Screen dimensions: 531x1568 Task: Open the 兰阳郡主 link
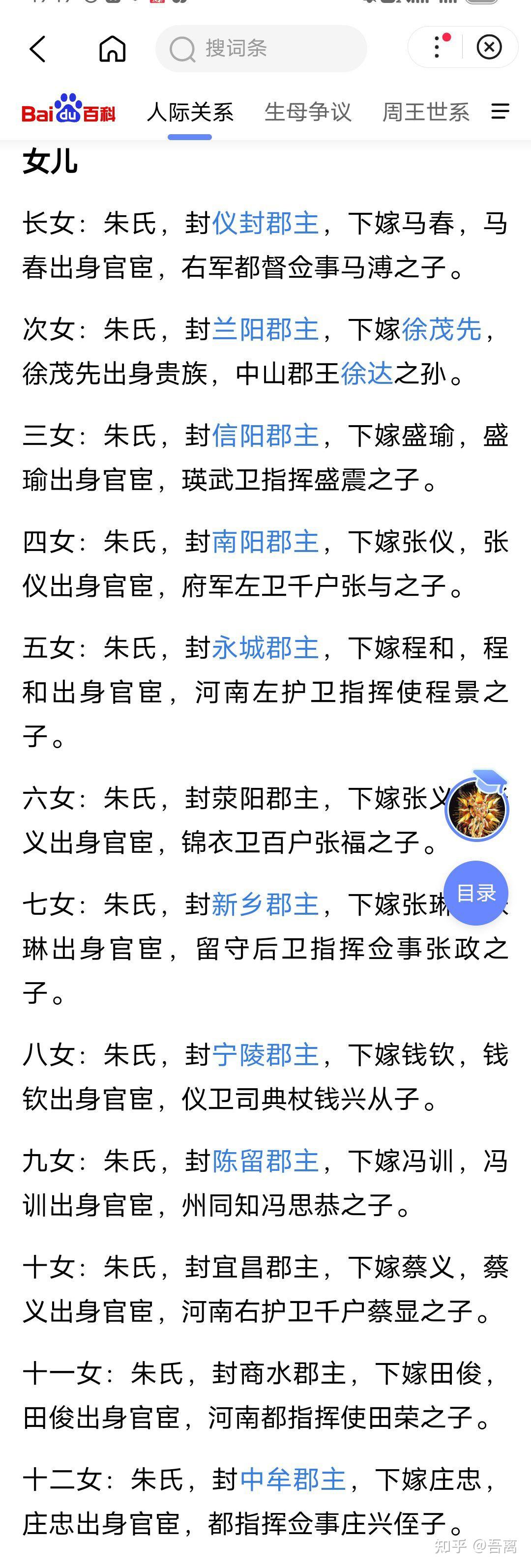coord(265,329)
